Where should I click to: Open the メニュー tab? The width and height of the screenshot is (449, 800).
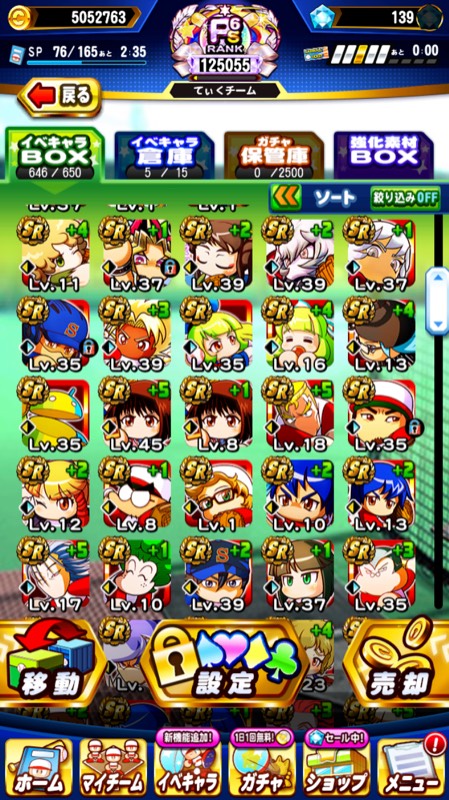tap(411, 765)
